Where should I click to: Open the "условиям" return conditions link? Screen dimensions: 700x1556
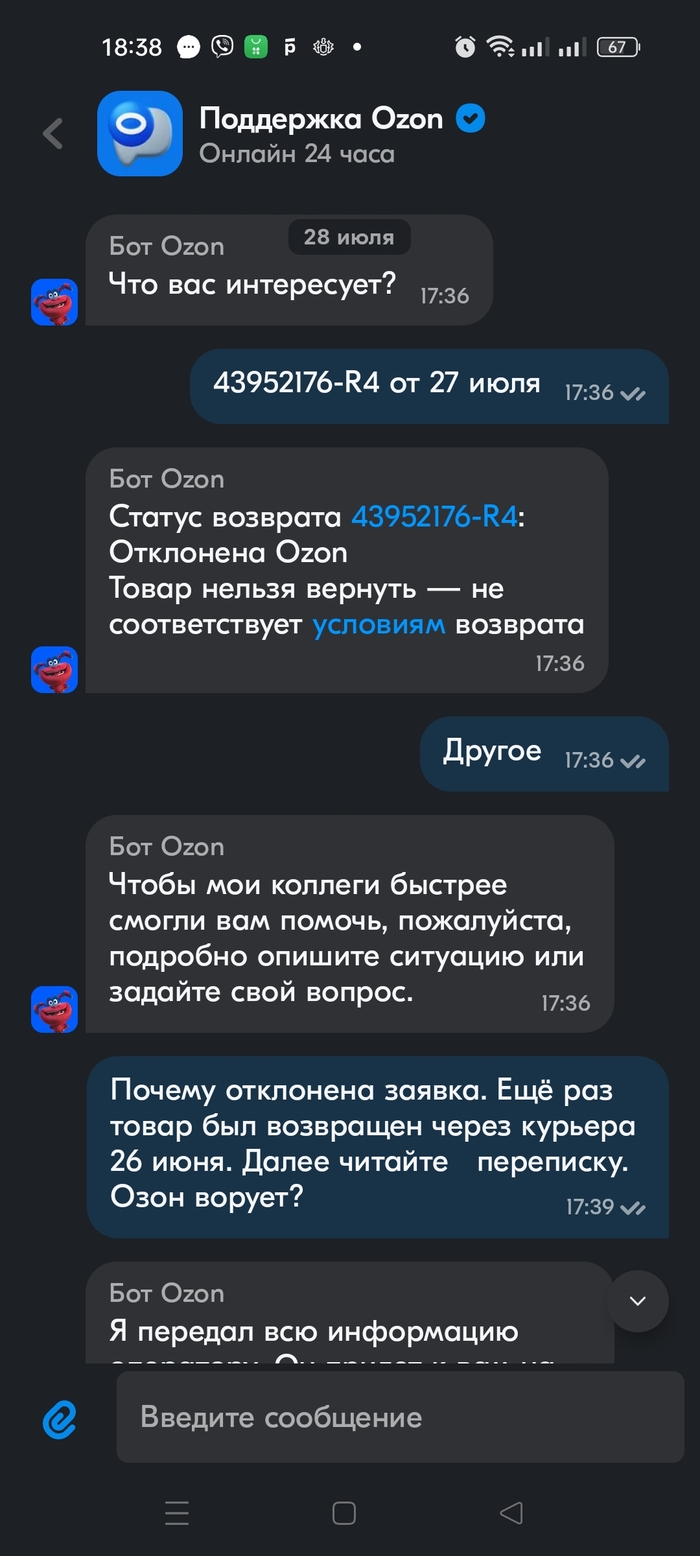[x=379, y=625]
